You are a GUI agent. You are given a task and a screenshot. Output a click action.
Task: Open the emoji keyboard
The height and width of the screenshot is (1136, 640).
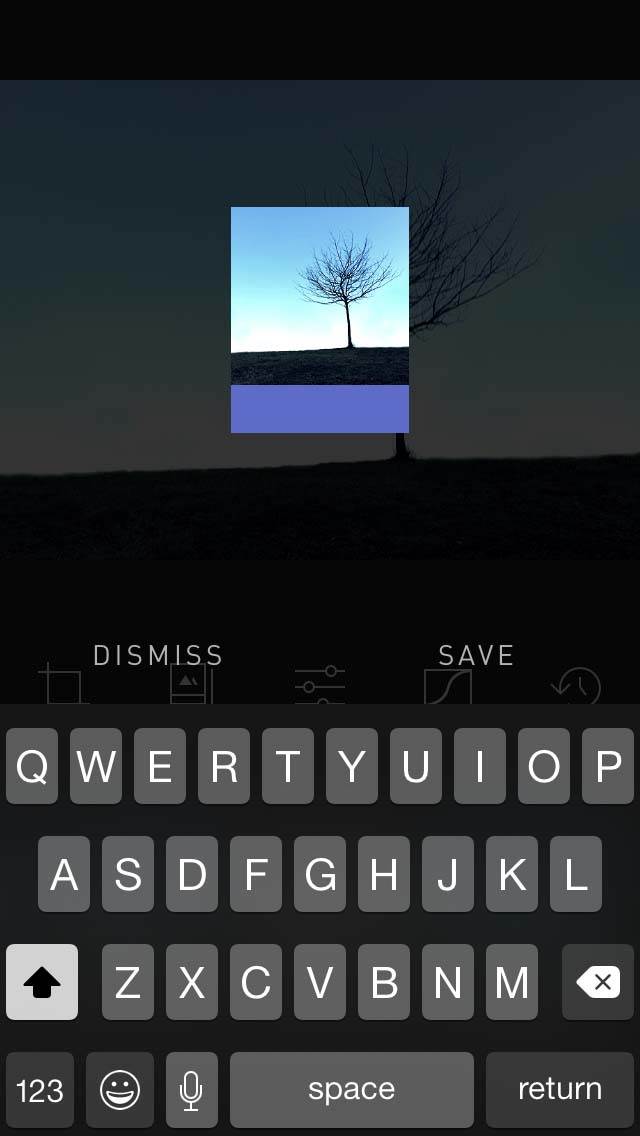tap(120, 1089)
